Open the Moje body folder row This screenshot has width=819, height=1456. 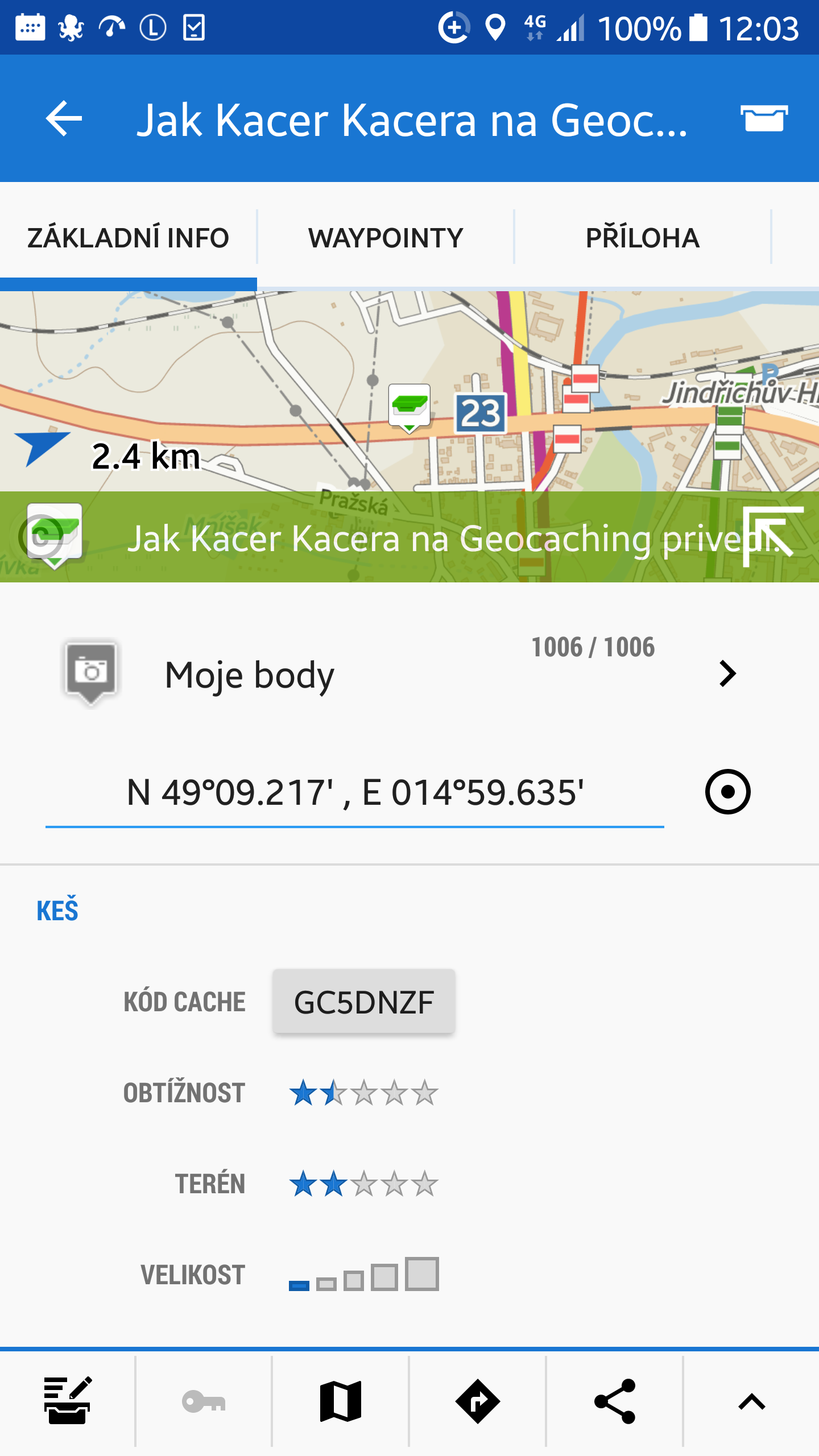tap(398, 675)
